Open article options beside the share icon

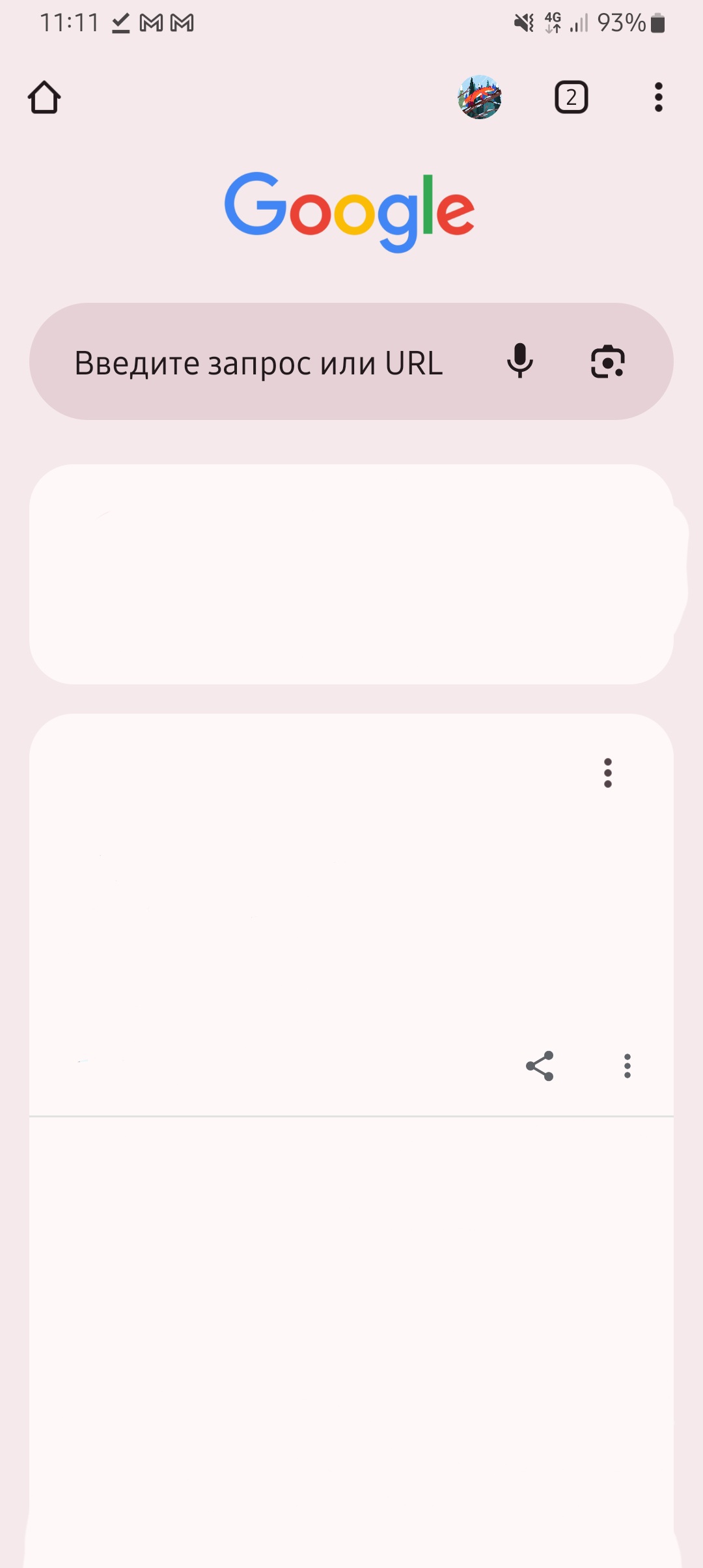627,1066
